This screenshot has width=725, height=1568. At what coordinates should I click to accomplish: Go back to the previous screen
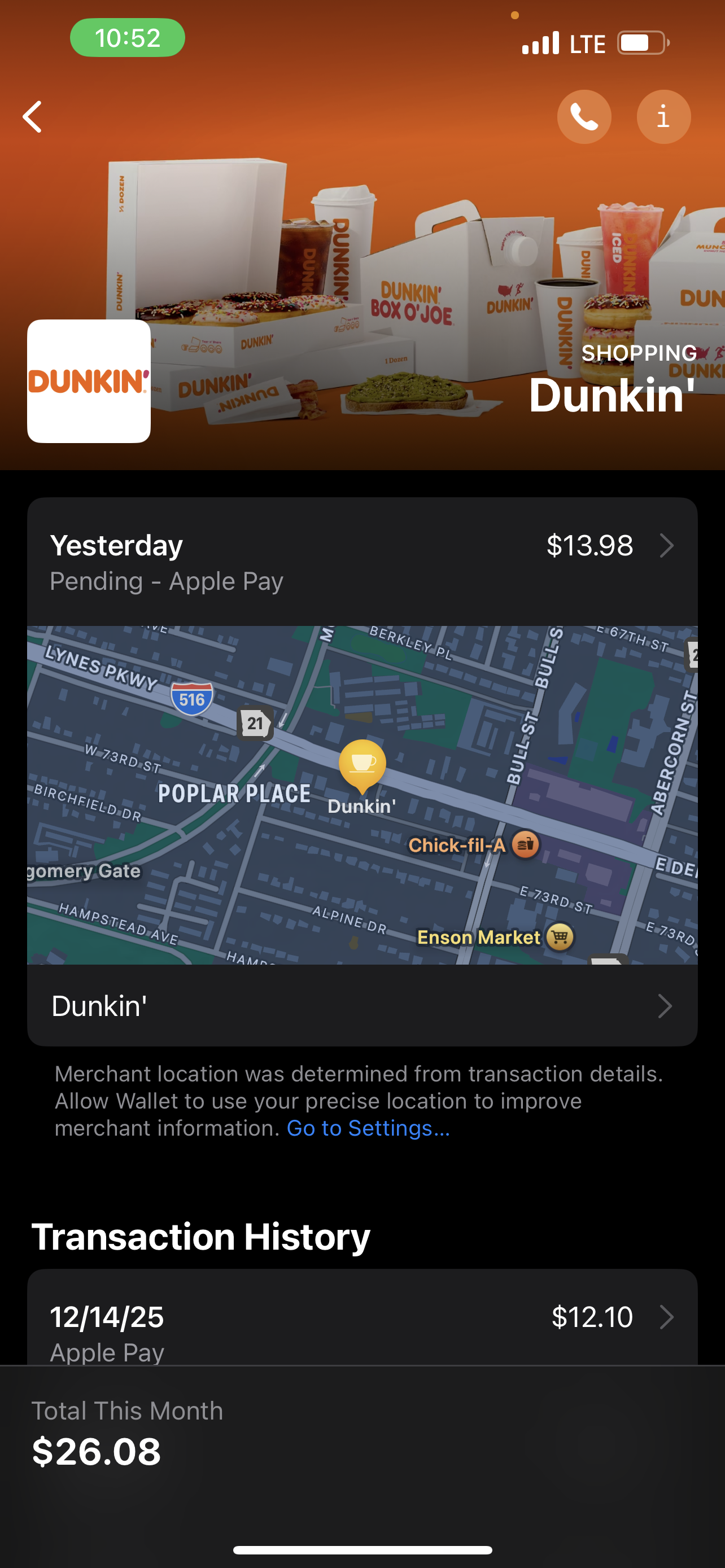pyautogui.click(x=33, y=116)
